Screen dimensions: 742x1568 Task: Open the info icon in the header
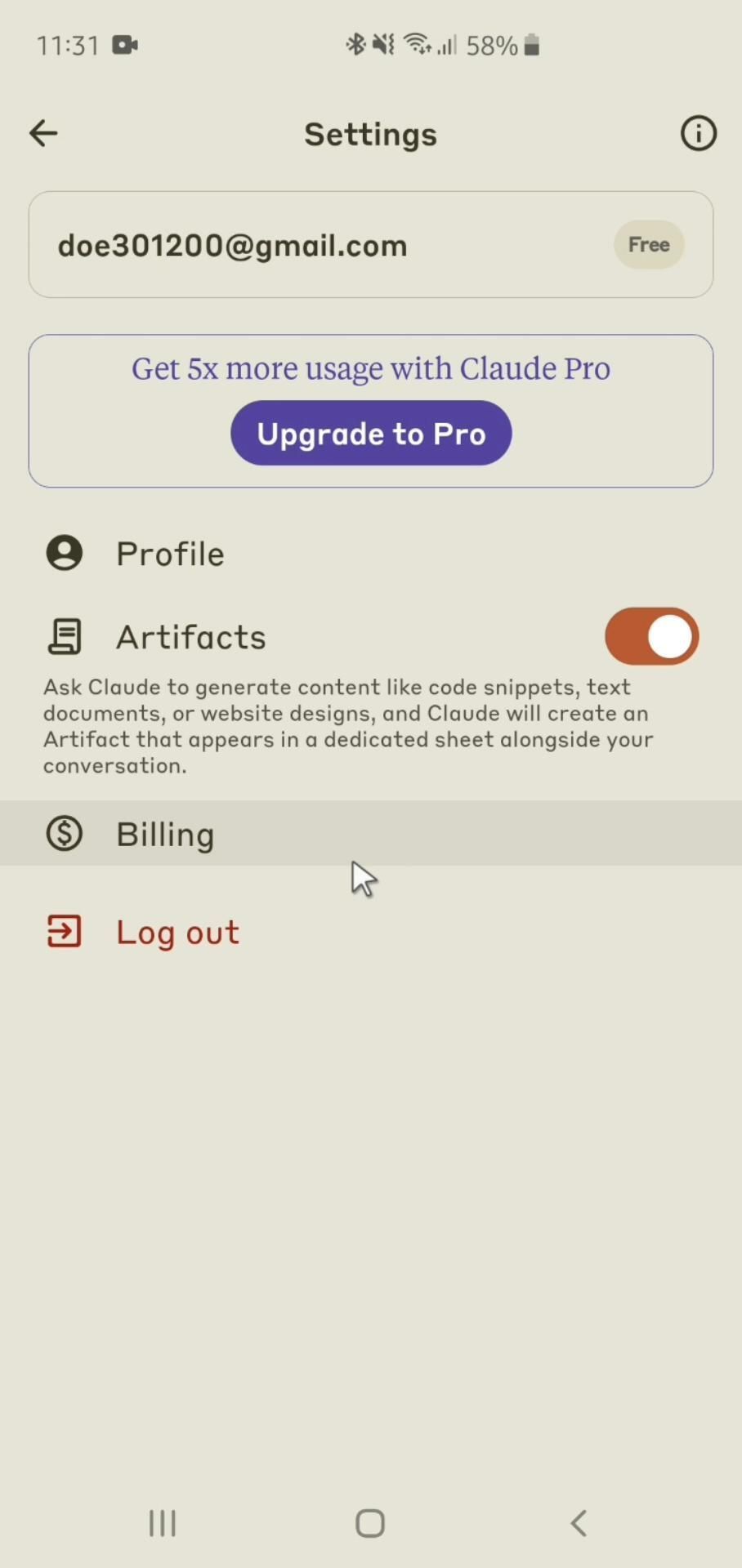coord(698,133)
